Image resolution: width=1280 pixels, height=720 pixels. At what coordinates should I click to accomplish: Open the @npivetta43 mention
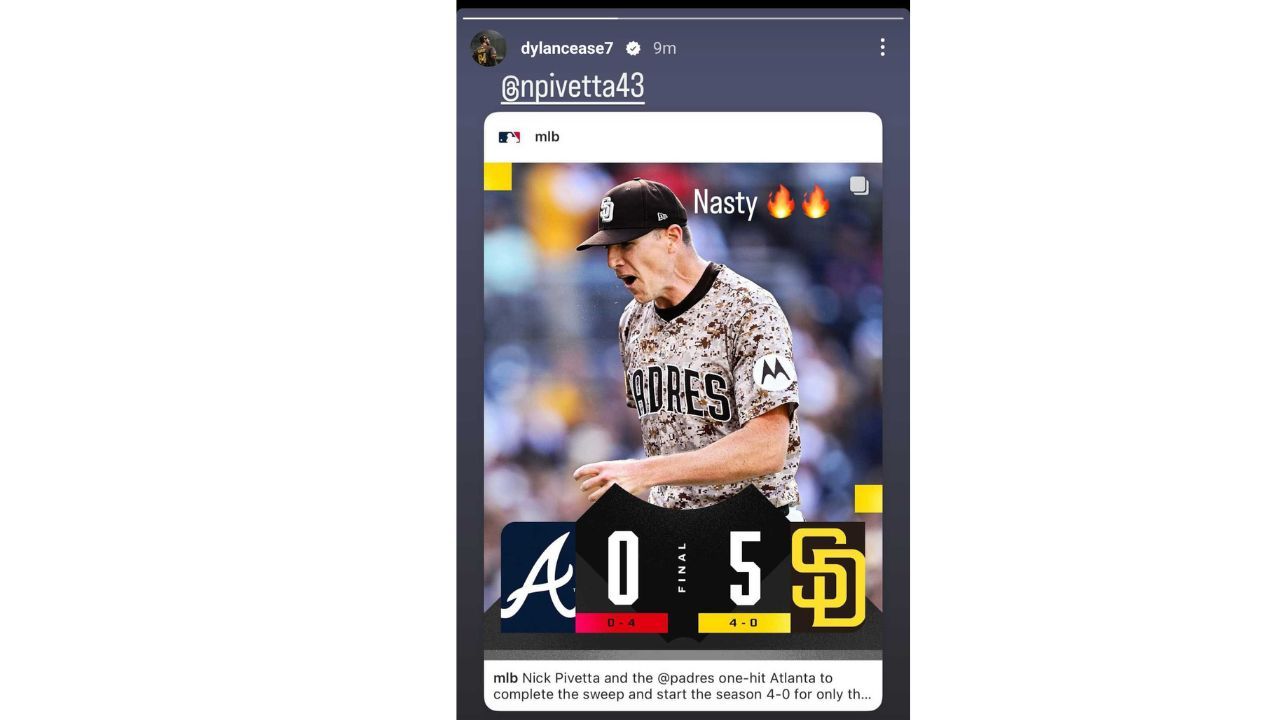(x=572, y=88)
